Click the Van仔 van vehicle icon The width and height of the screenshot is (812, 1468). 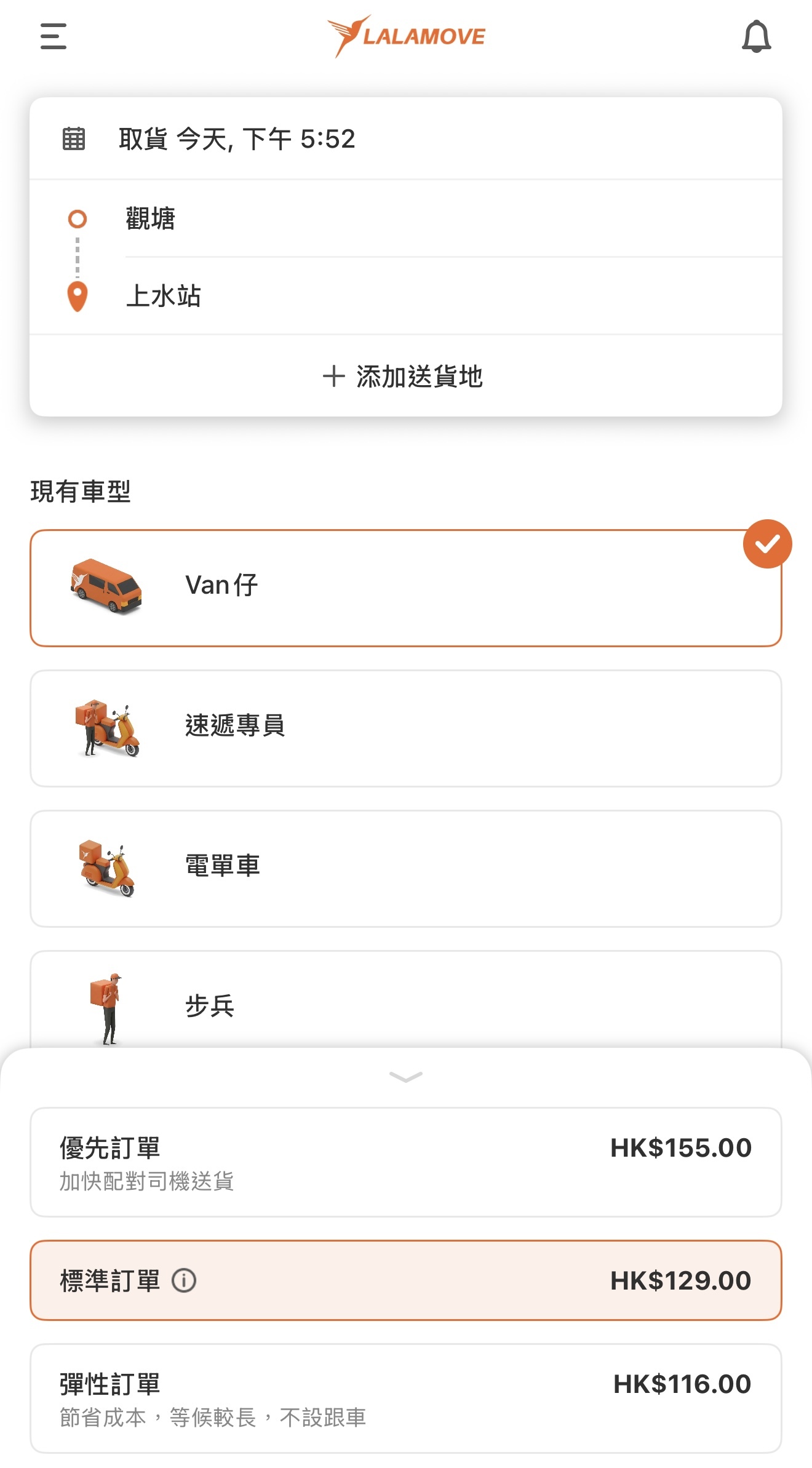[106, 585]
